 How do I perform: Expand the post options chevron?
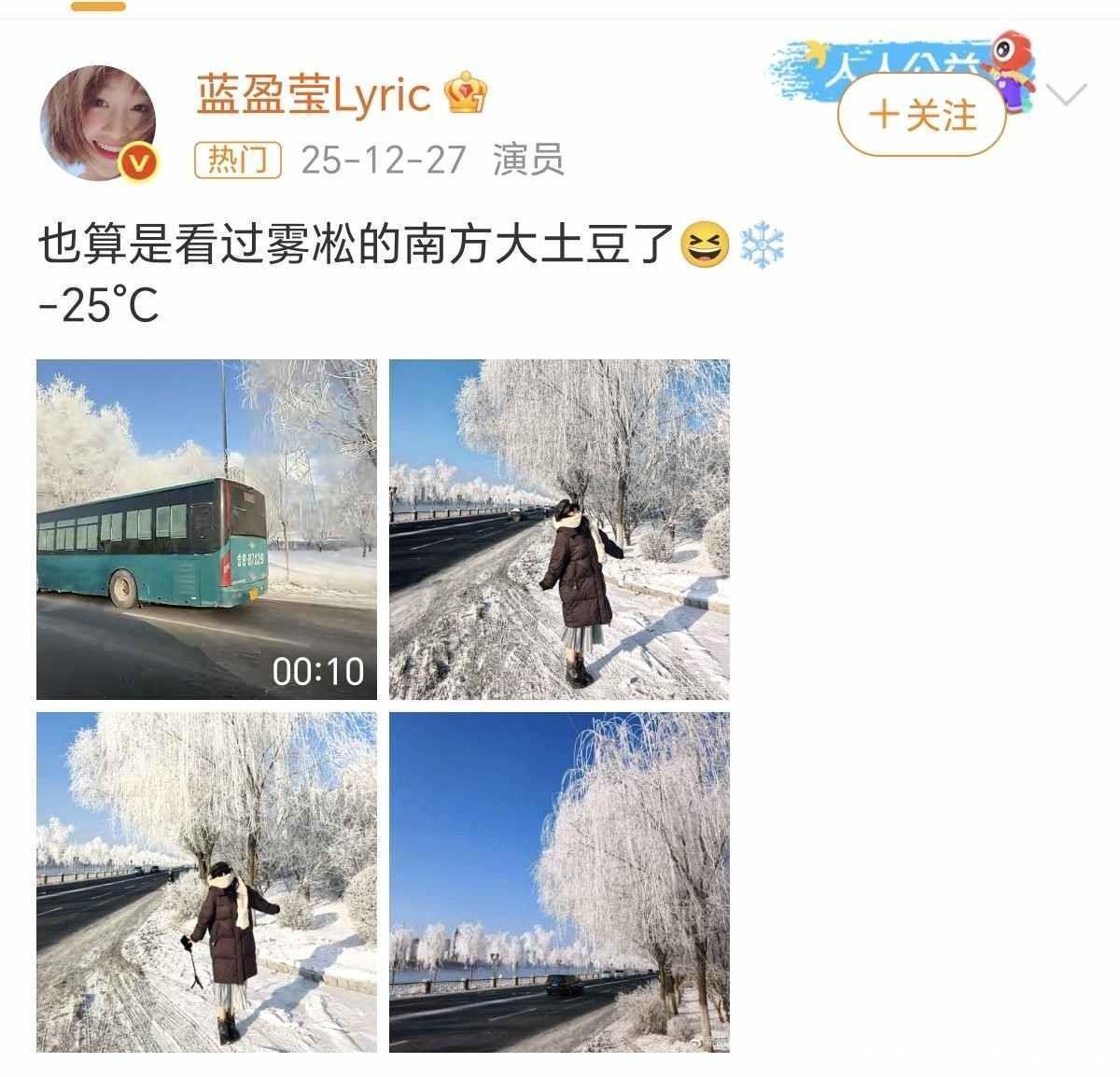tap(1067, 94)
